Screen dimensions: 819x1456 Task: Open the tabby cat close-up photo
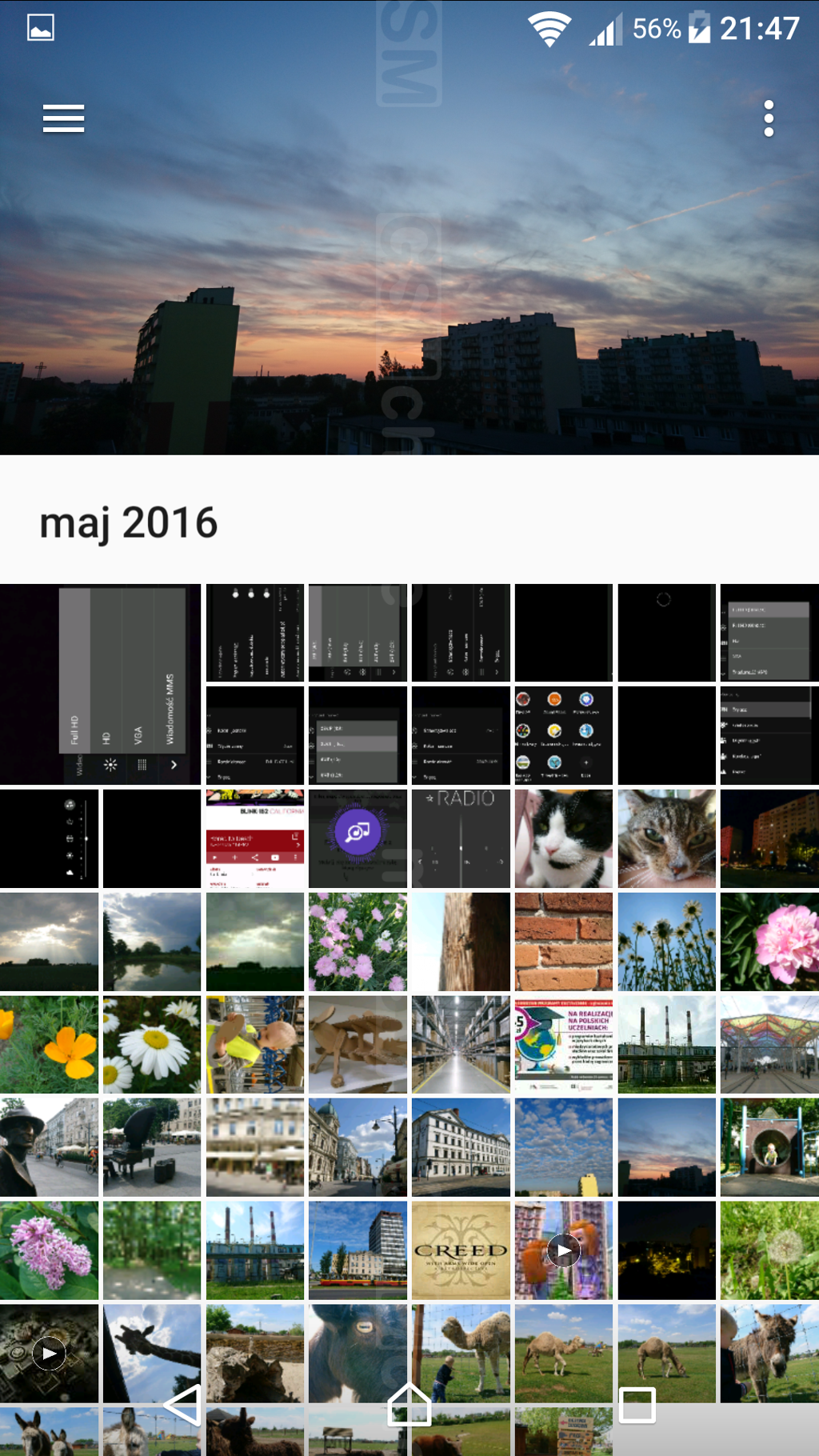click(x=666, y=838)
